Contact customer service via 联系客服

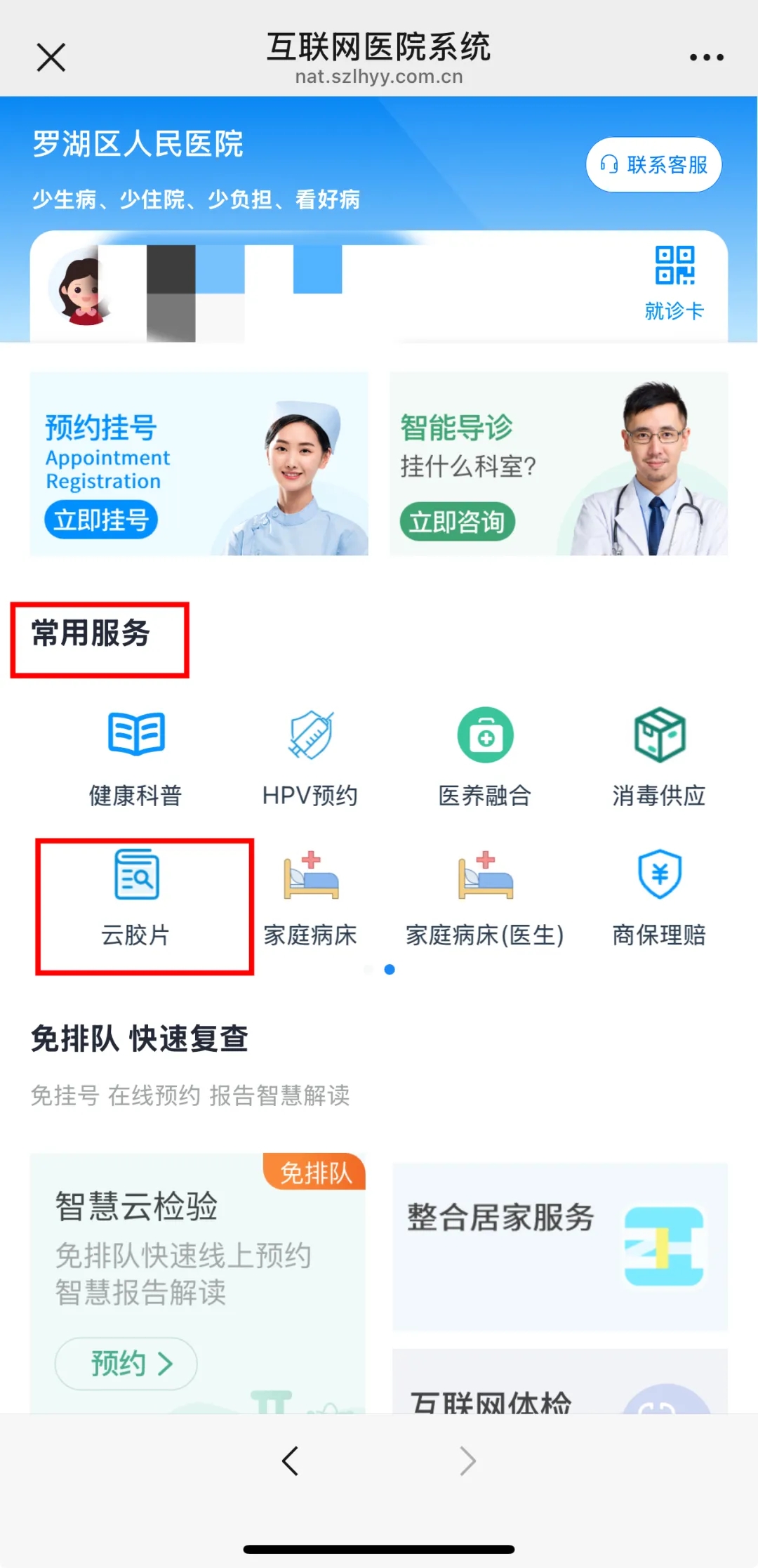click(x=653, y=165)
